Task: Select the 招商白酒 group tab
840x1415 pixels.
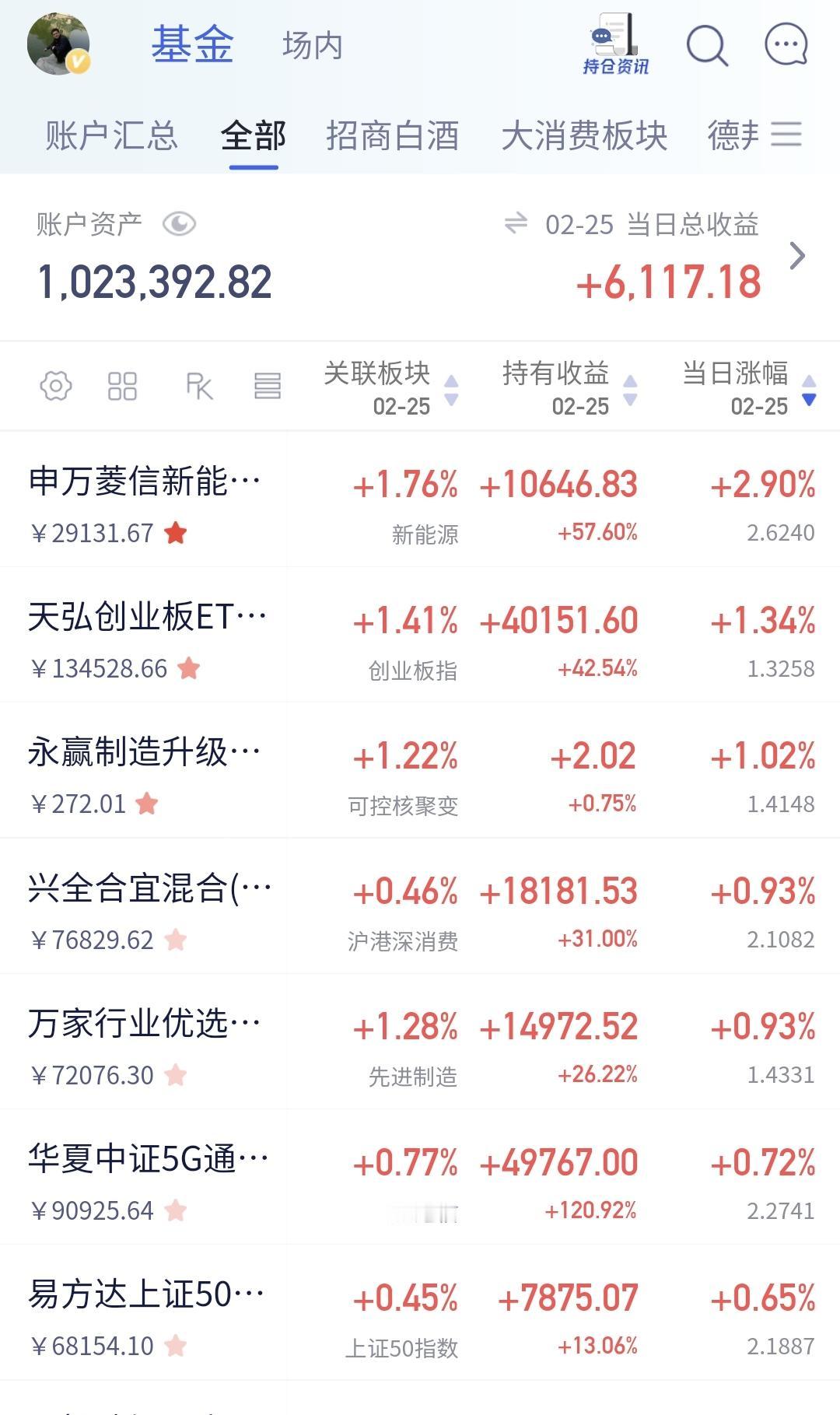Action: point(393,135)
